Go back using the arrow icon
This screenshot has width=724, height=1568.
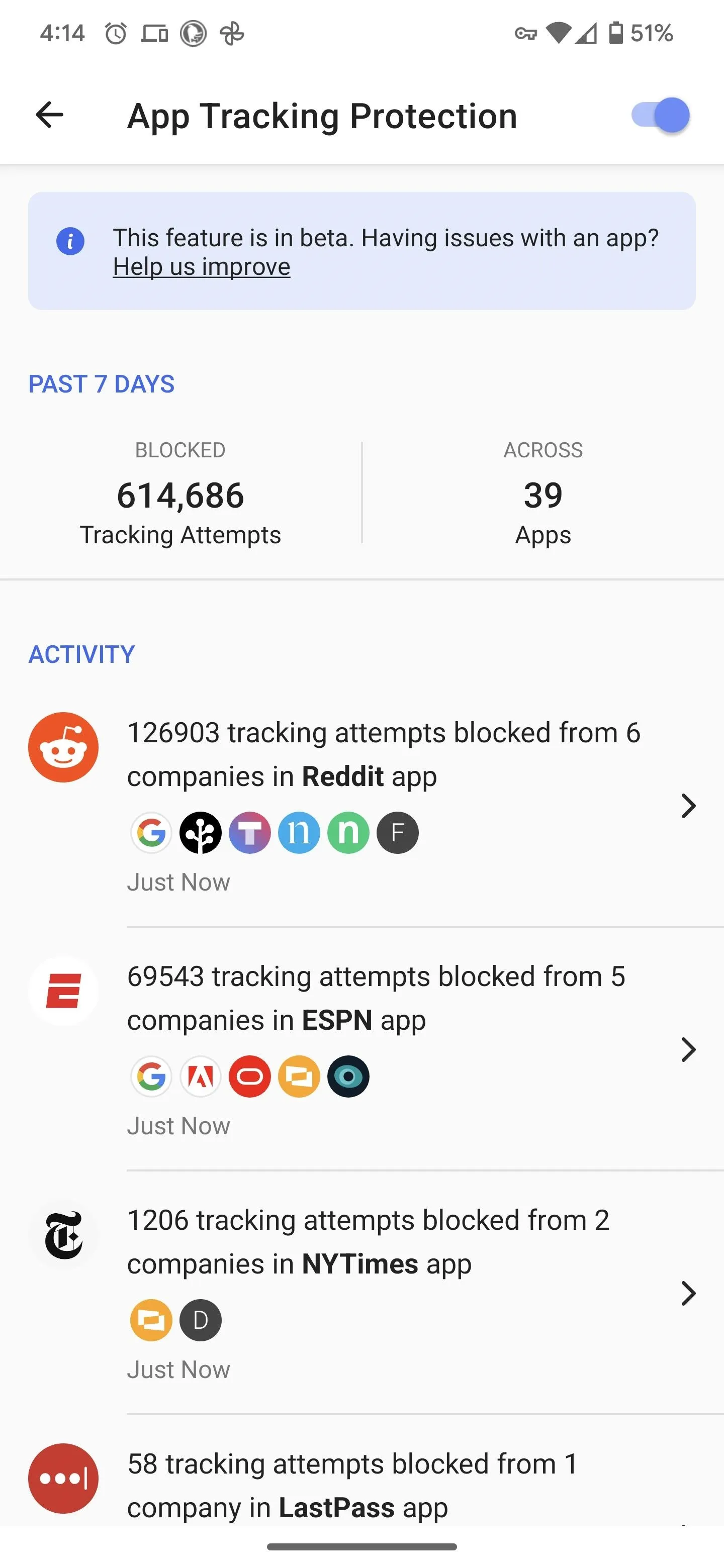[x=49, y=115]
